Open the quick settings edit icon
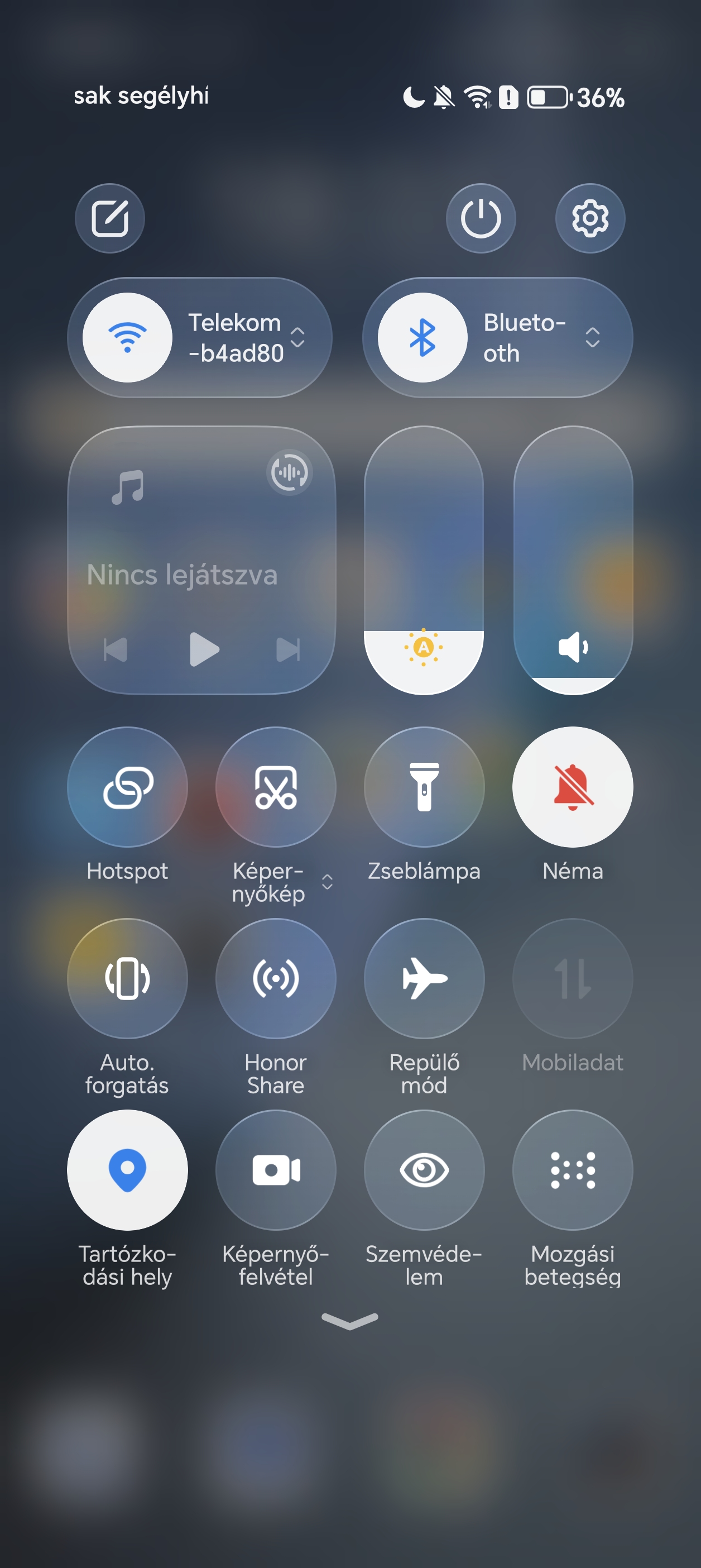701x1568 pixels. (x=109, y=218)
